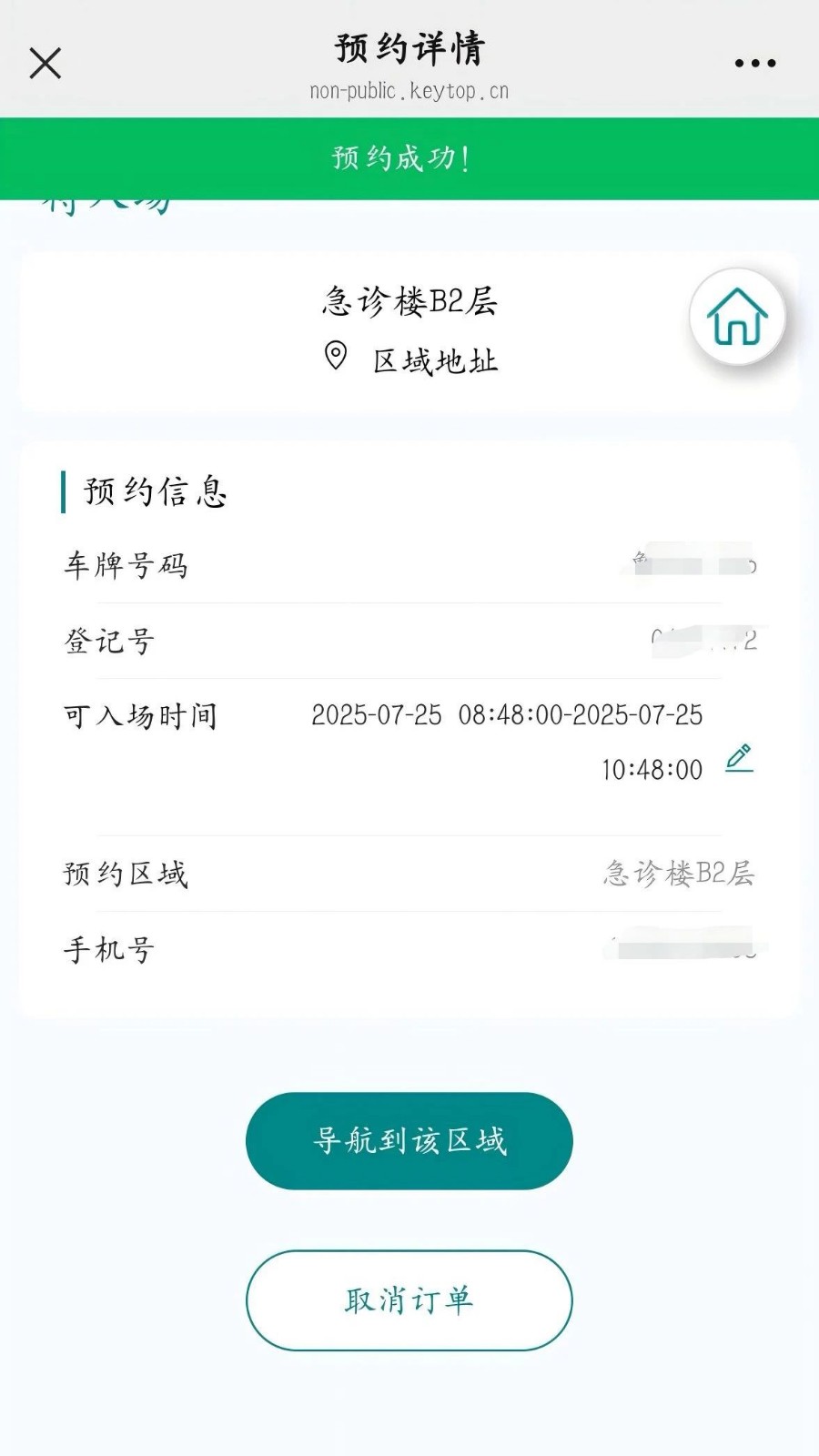Tap the floating home button
Viewport: 819px width, 1456px height.
pyautogui.click(x=737, y=317)
